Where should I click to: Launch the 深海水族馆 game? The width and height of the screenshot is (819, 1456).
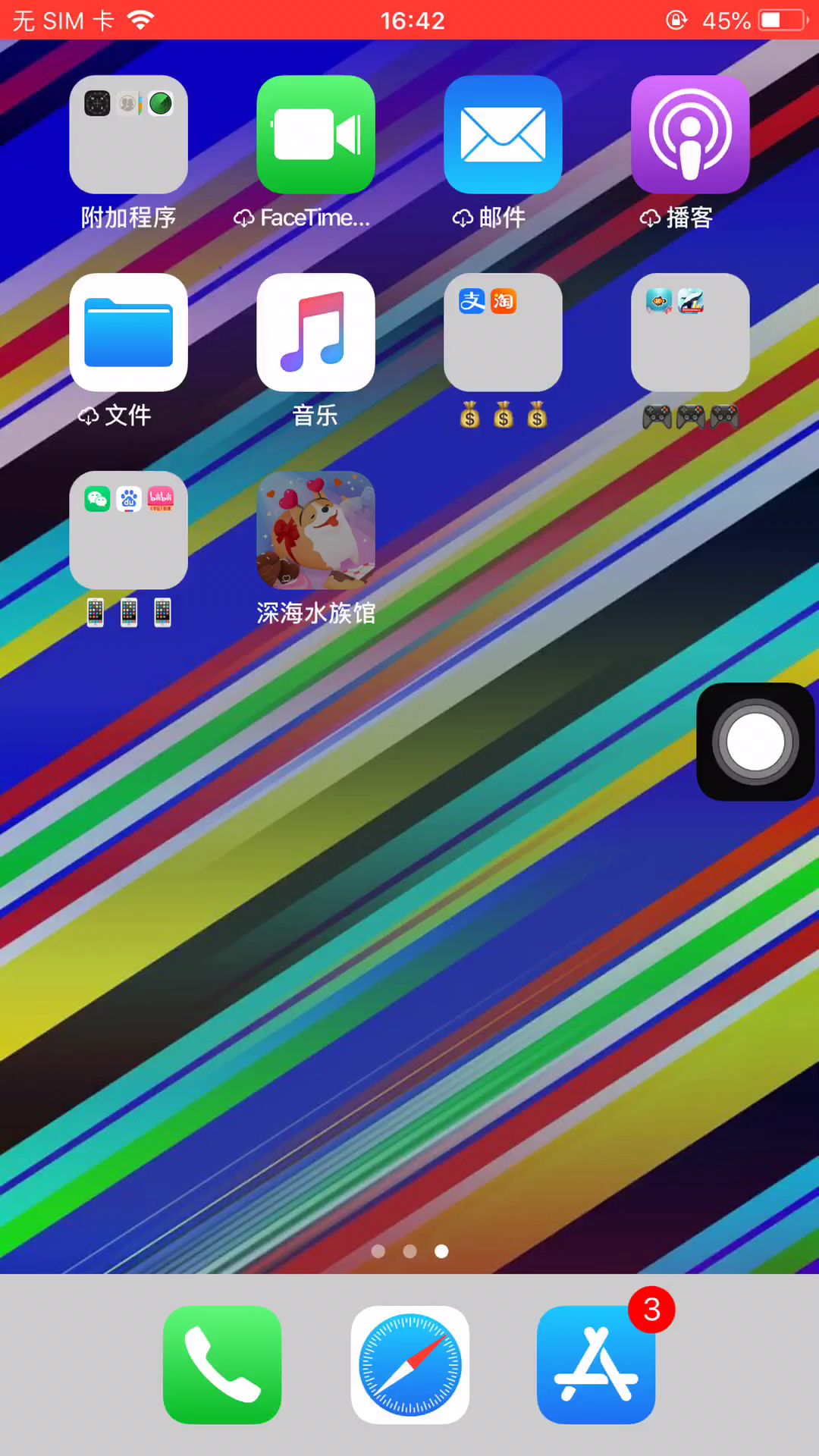[x=315, y=531]
